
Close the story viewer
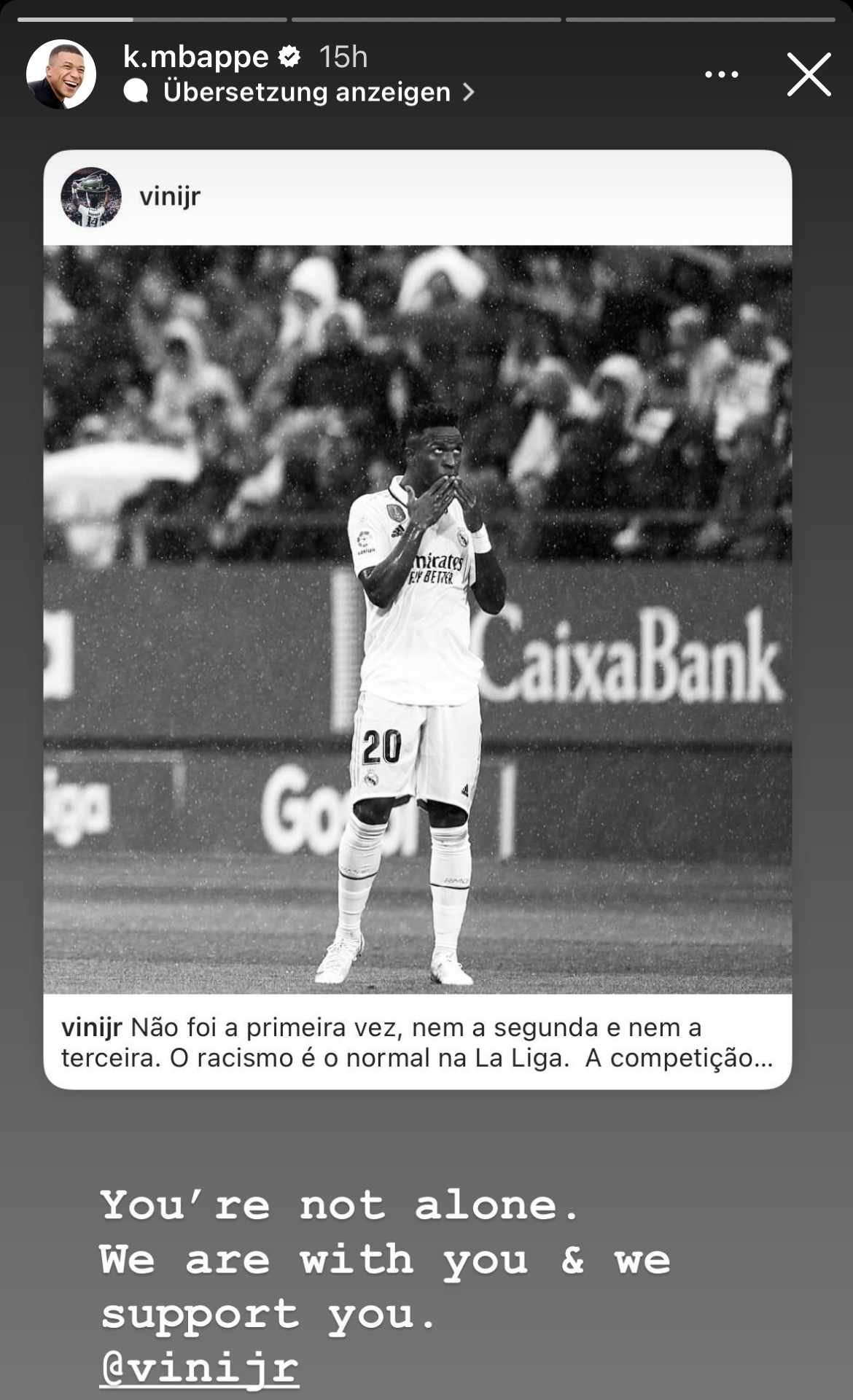[809, 74]
